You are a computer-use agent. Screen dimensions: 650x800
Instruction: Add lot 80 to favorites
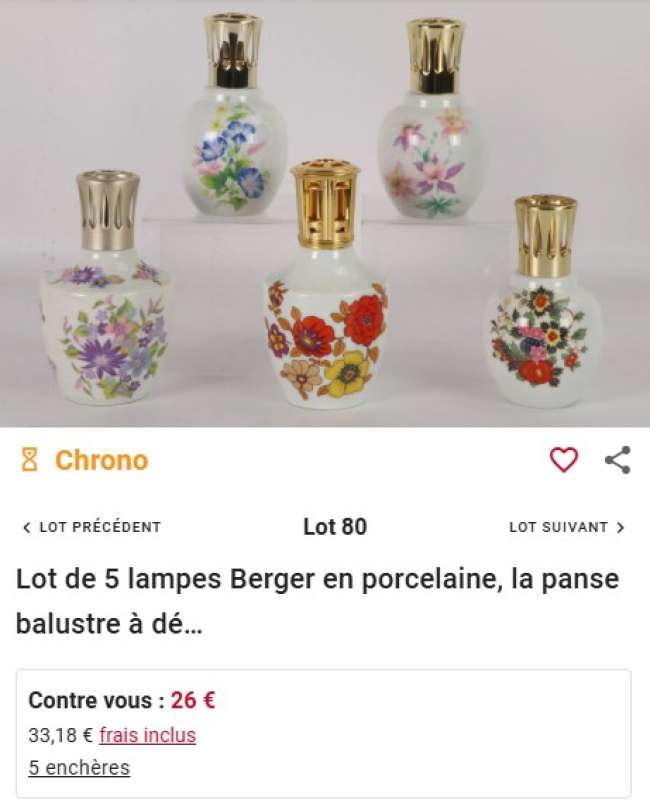tap(564, 460)
